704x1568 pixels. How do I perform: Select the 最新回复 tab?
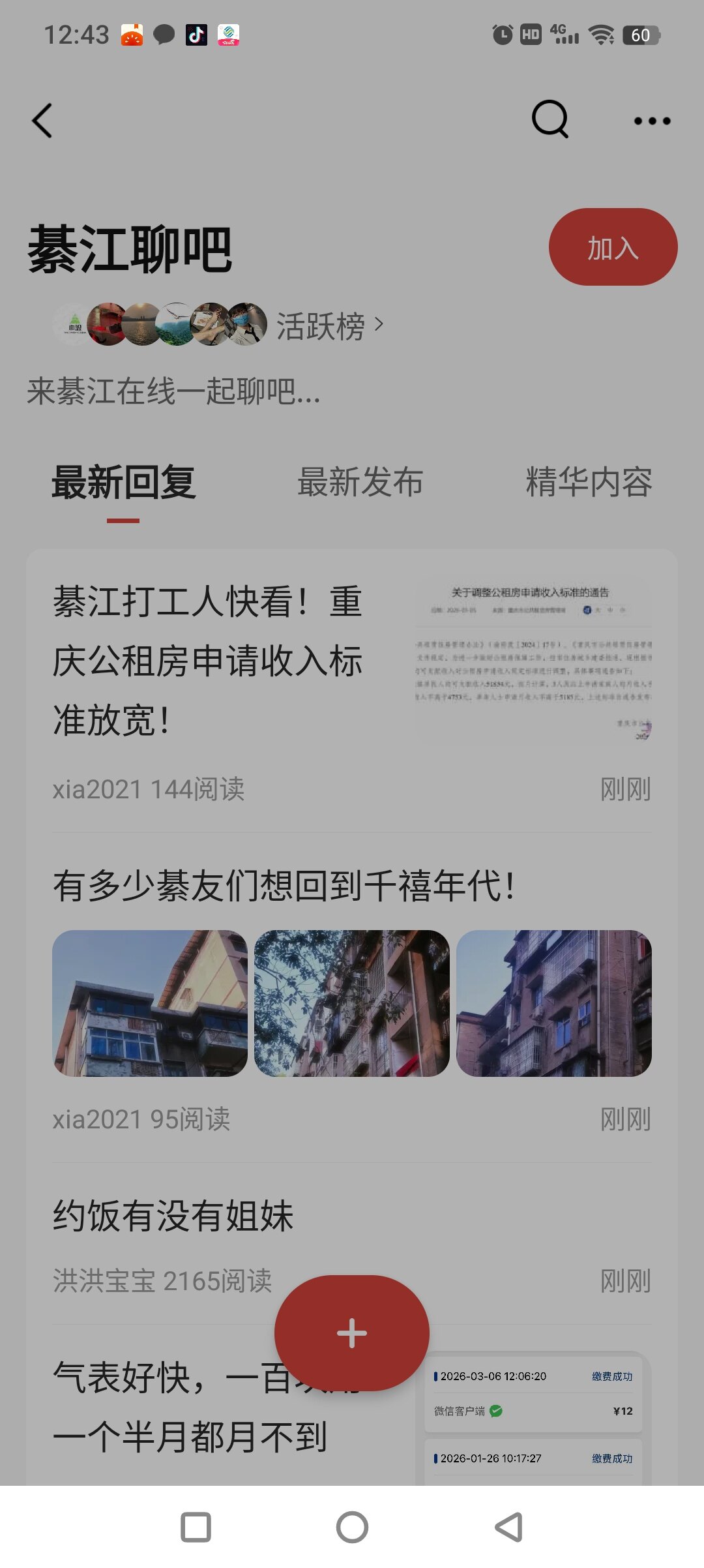[123, 483]
